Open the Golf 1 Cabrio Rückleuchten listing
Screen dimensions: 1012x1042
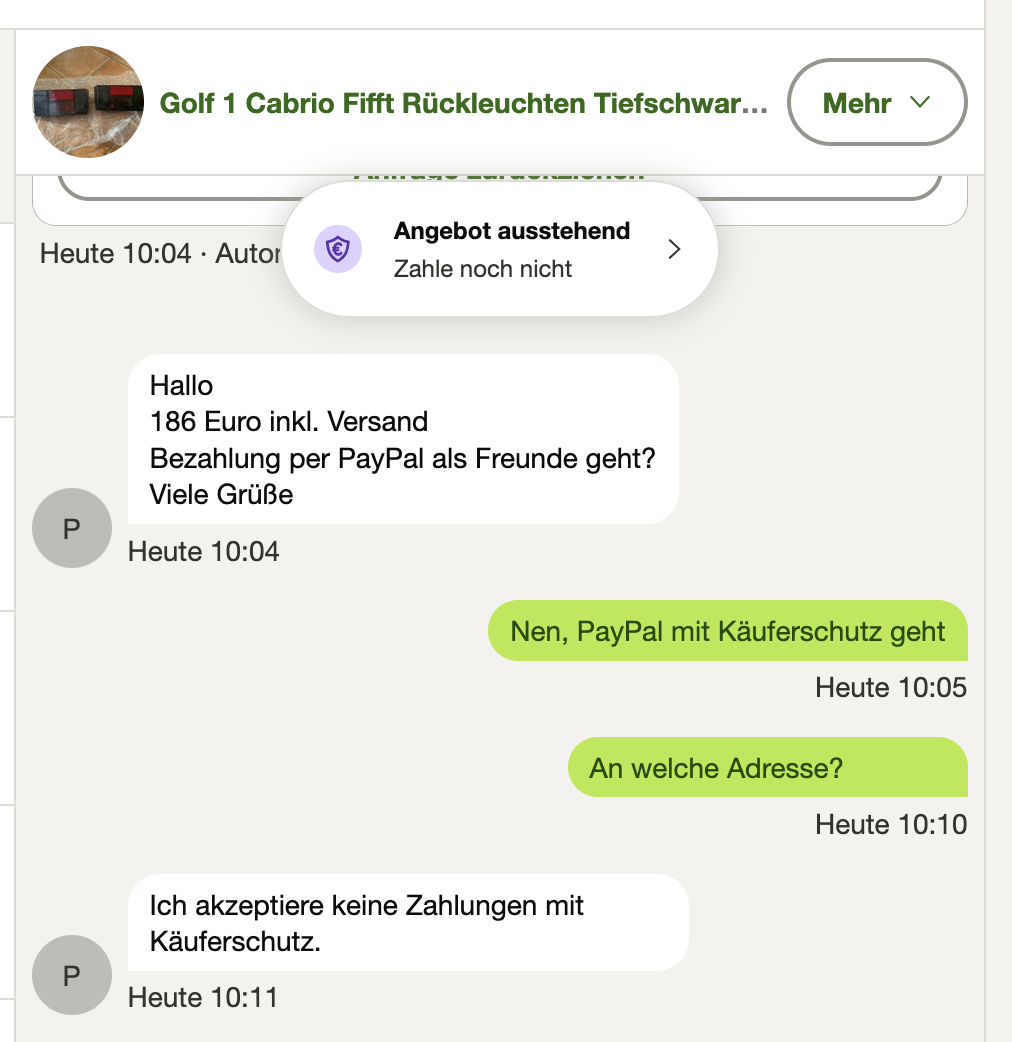[x=464, y=103]
